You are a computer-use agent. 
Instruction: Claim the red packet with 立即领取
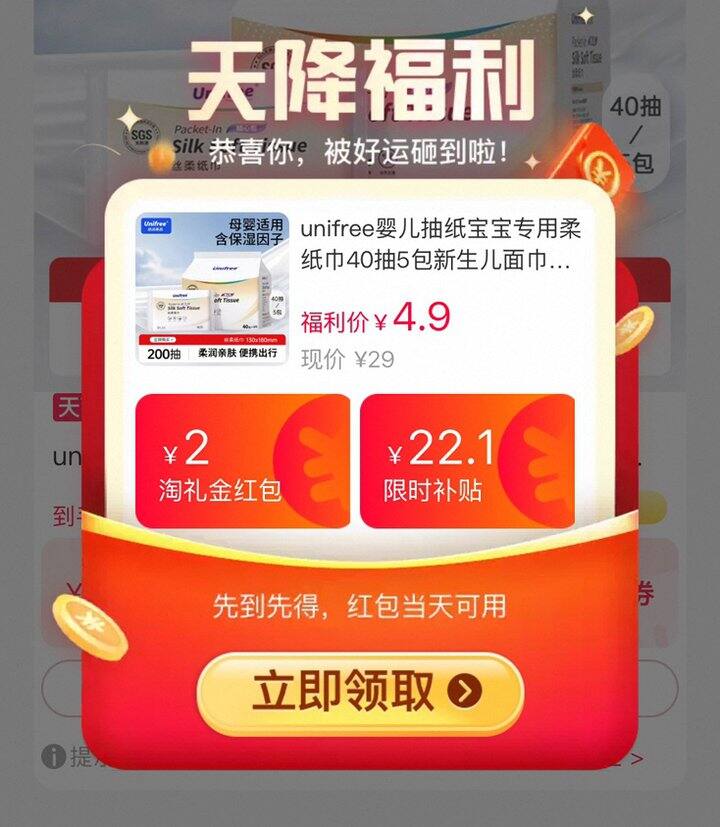click(x=360, y=692)
